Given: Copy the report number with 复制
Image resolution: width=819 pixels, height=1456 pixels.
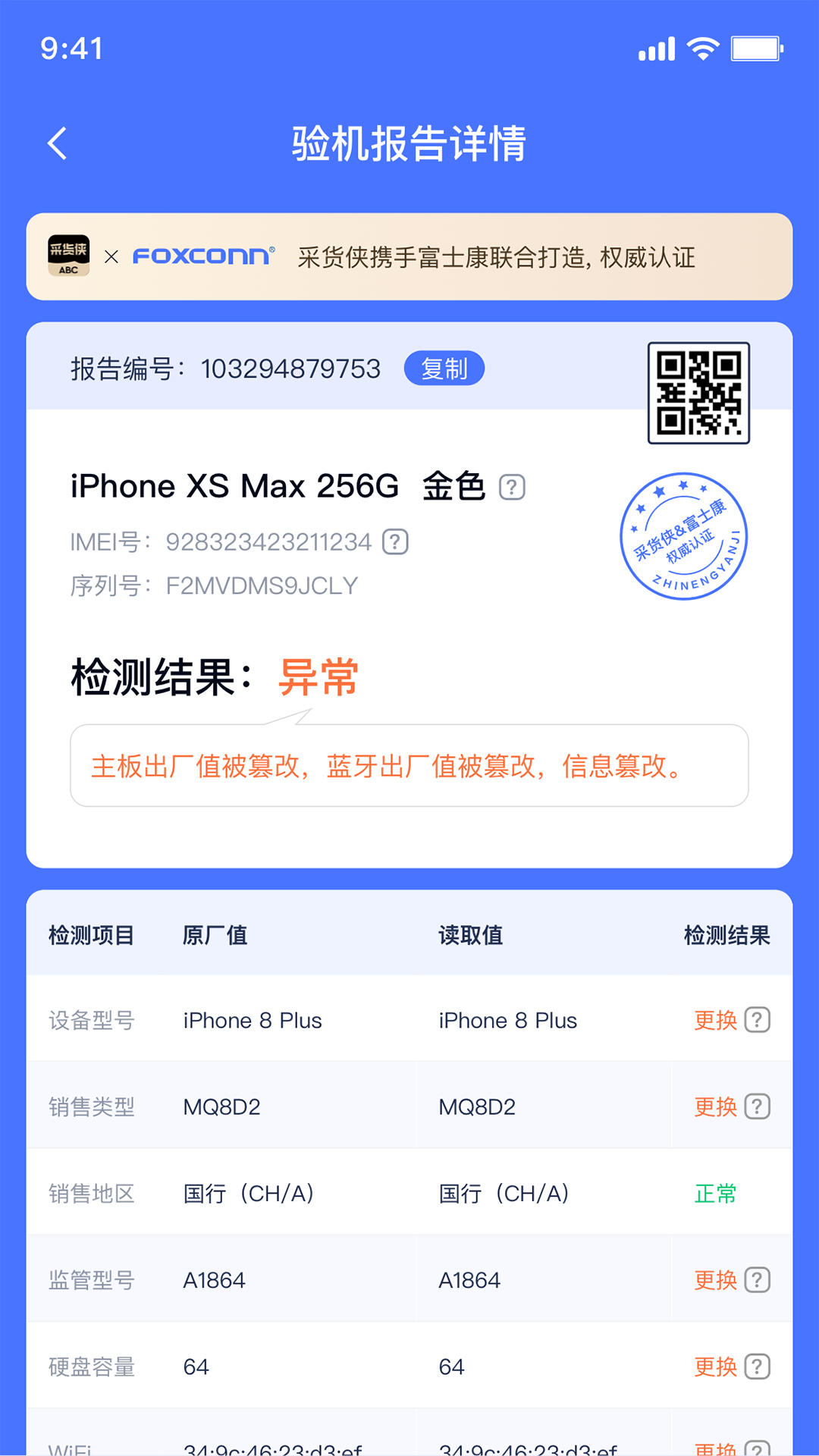Looking at the screenshot, I should (444, 369).
